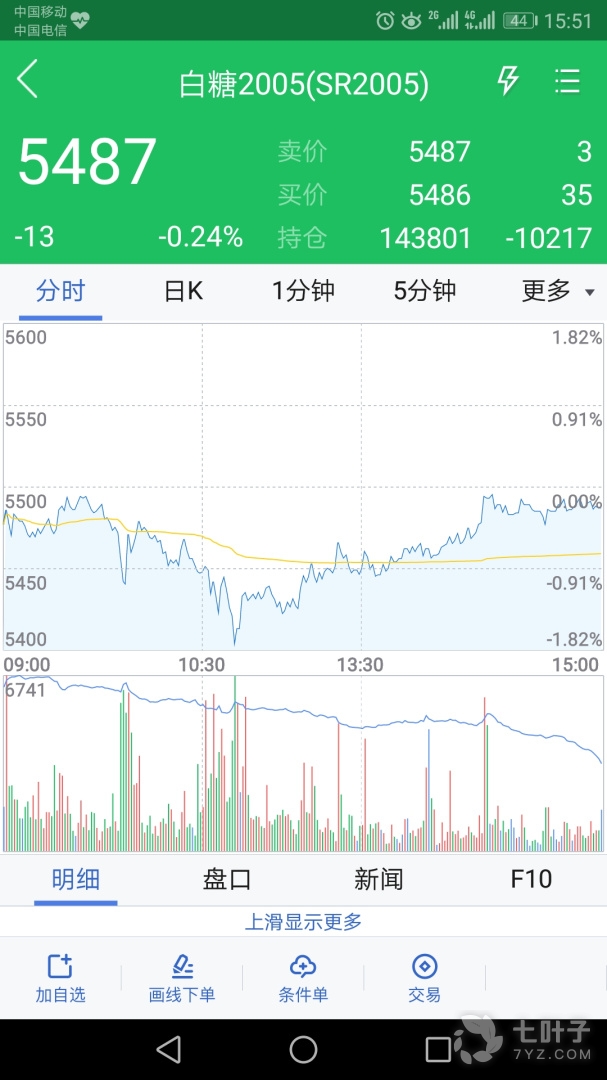Expand the 更多 chart period dropdown
The width and height of the screenshot is (607, 1080).
click(x=557, y=292)
